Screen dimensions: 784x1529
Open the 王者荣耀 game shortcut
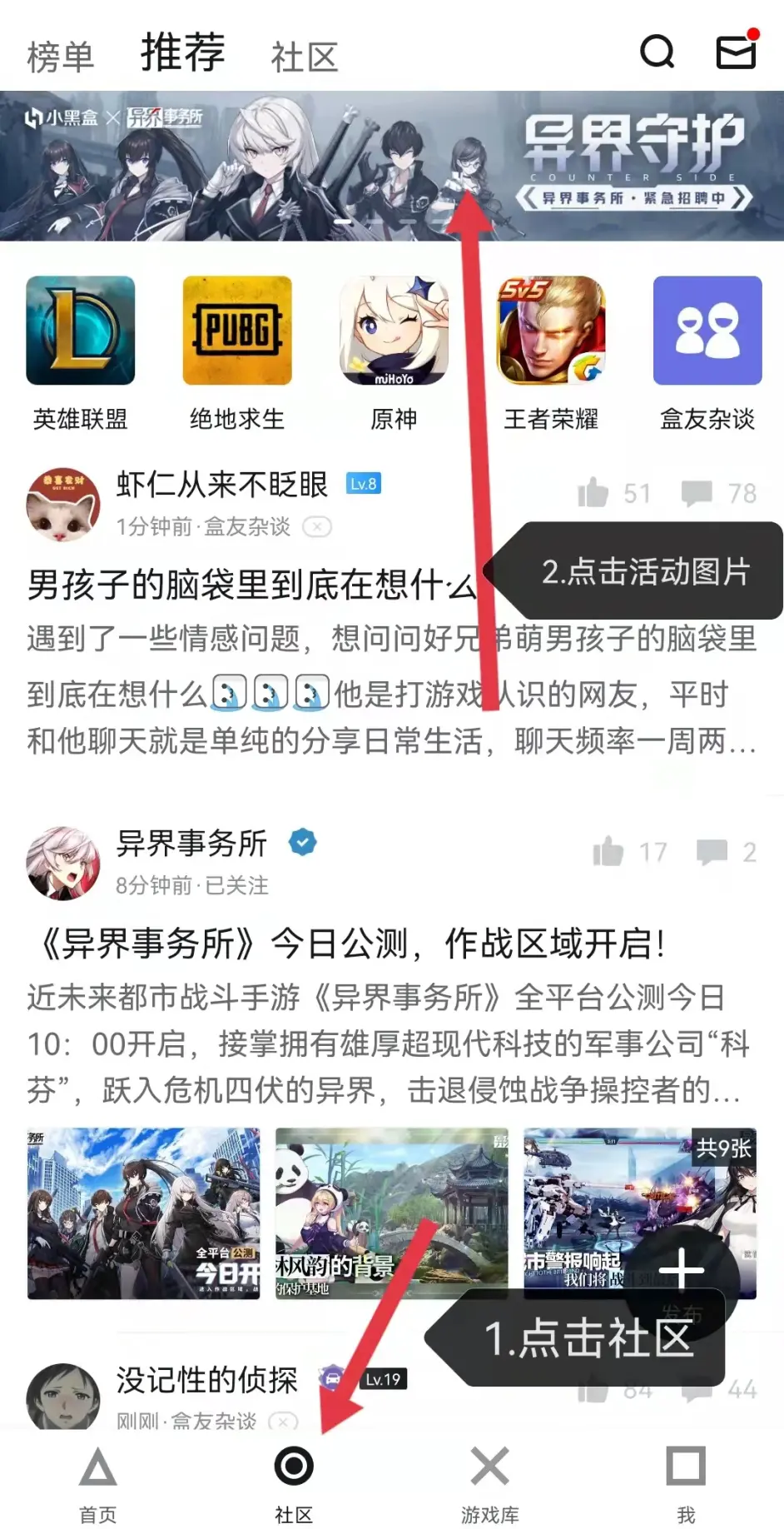[550, 331]
